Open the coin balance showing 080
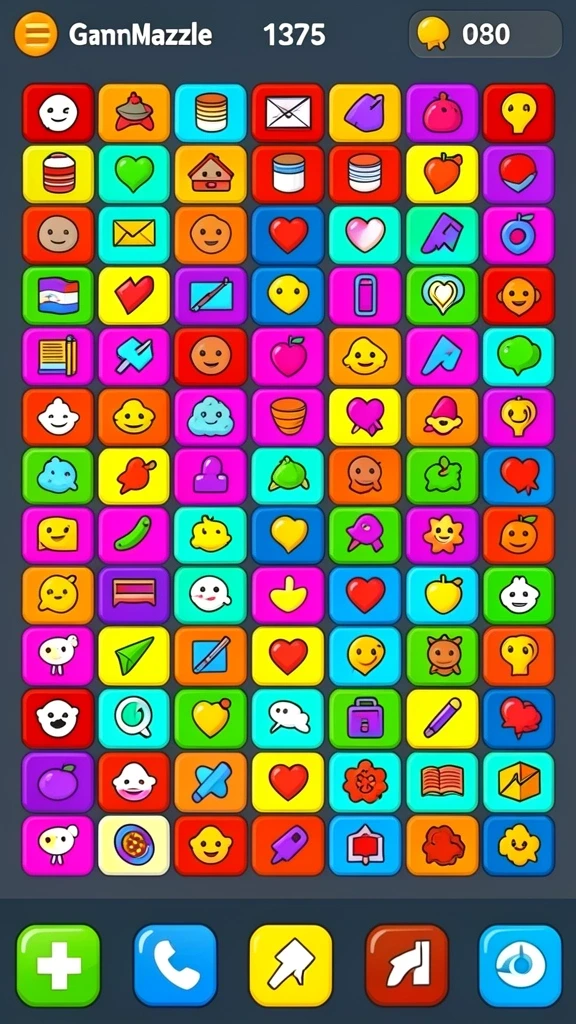The image size is (576, 1024). coord(485,34)
